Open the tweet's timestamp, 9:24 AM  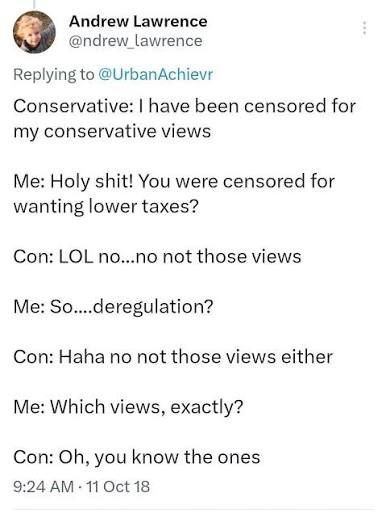(x=43, y=486)
